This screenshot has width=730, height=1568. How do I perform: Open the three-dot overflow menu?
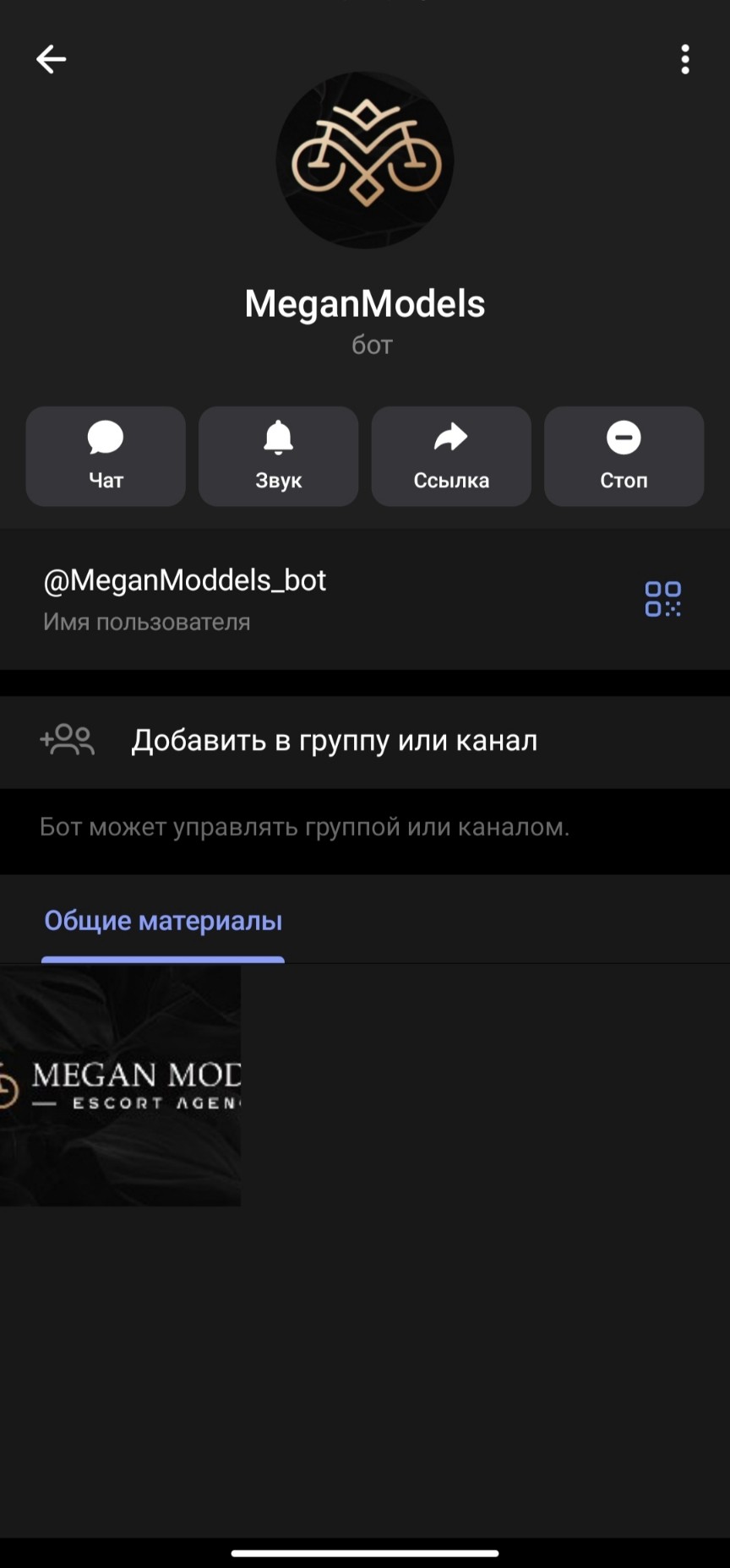pyautogui.click(x=684, y=59)
